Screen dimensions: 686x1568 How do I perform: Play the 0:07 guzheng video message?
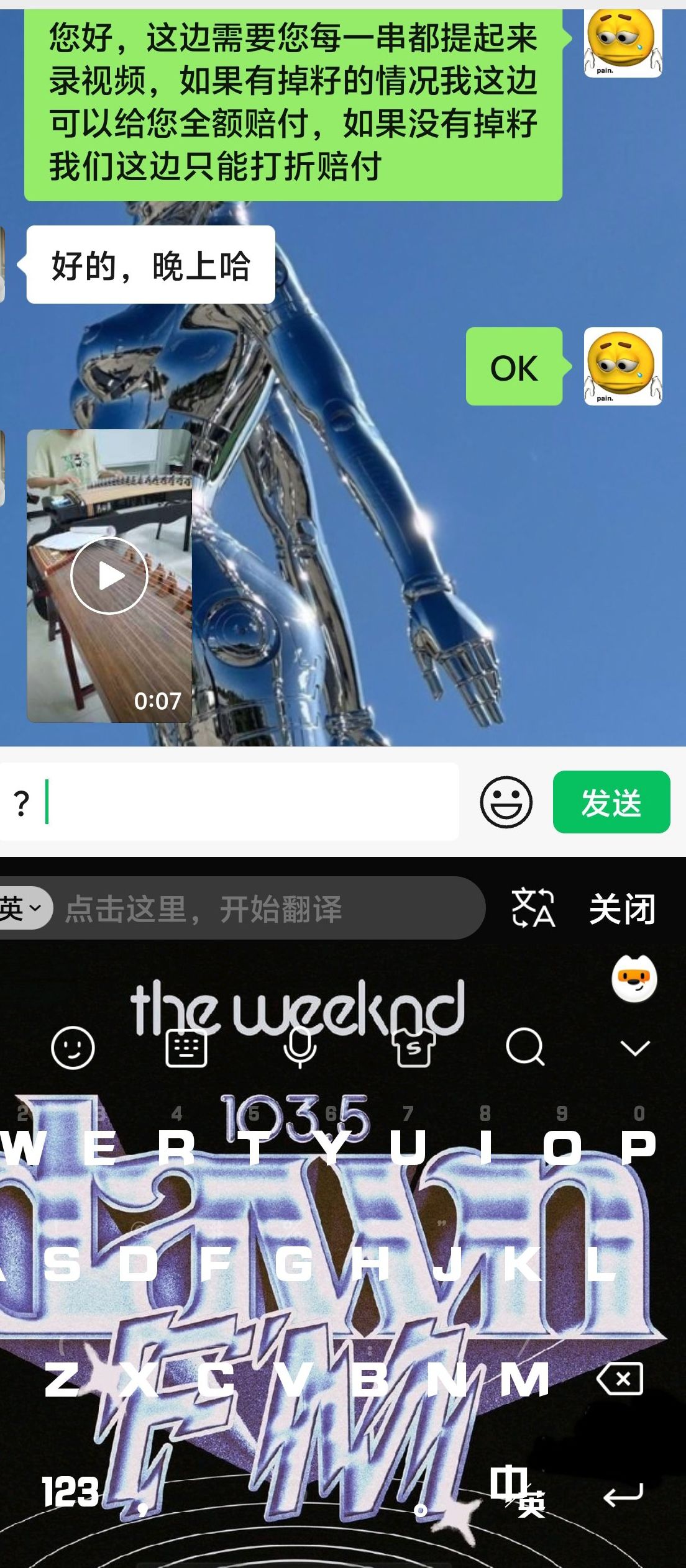click(x=109, y=576)
